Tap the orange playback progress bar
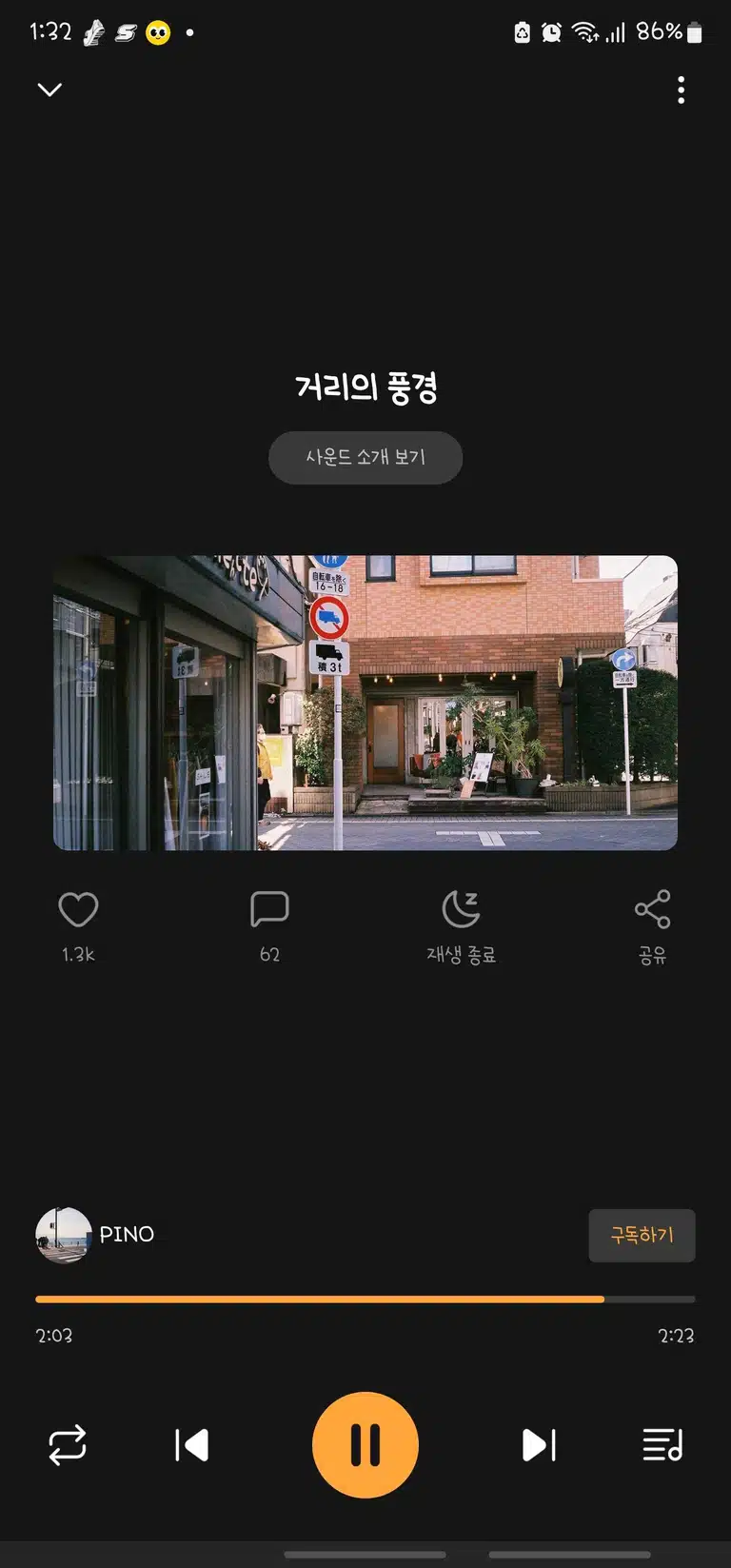 [365, 1299]
